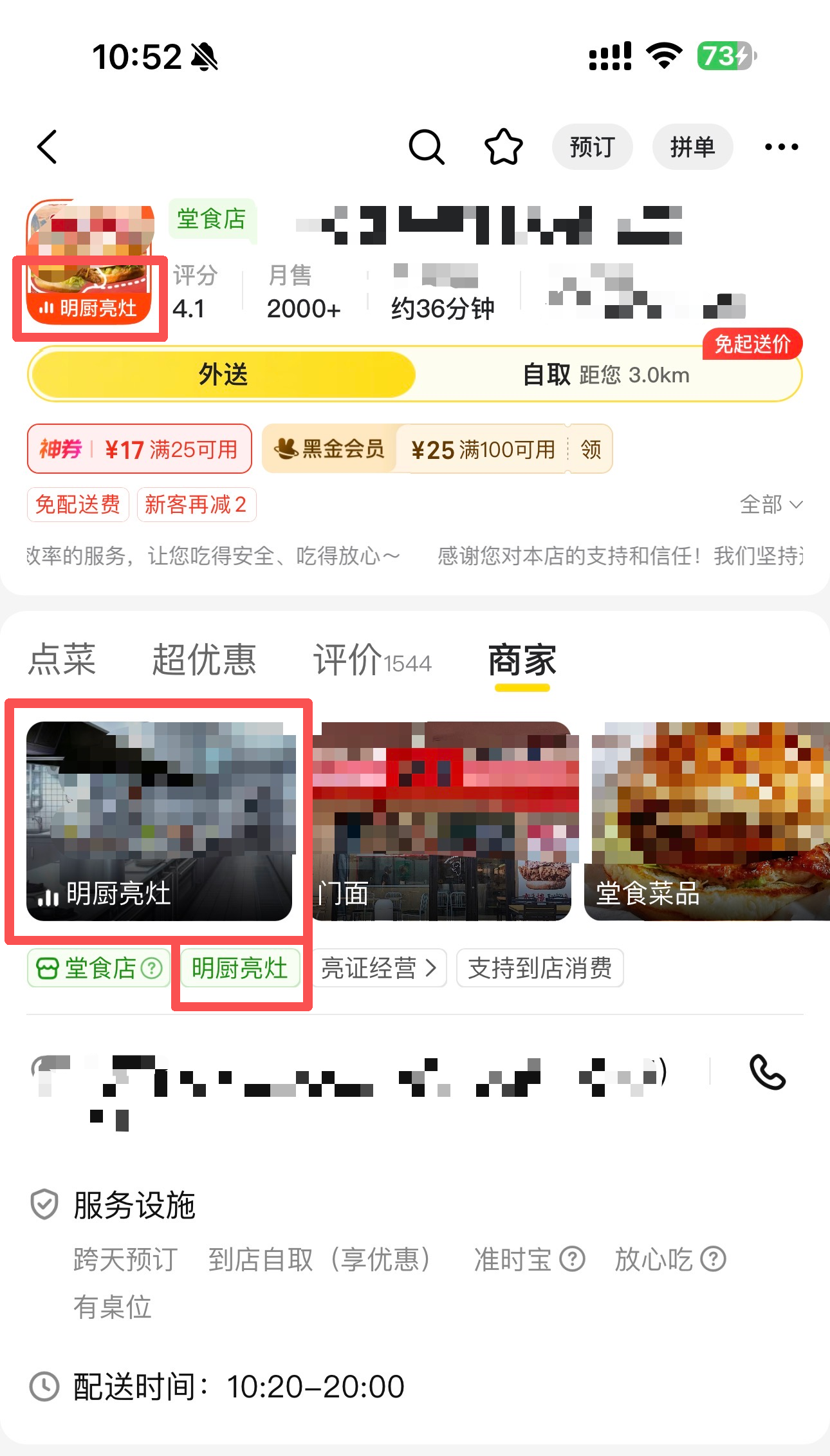The image size is (830, 1456).
Task: Open the 超优惠 tab
Action: [204, 660]
